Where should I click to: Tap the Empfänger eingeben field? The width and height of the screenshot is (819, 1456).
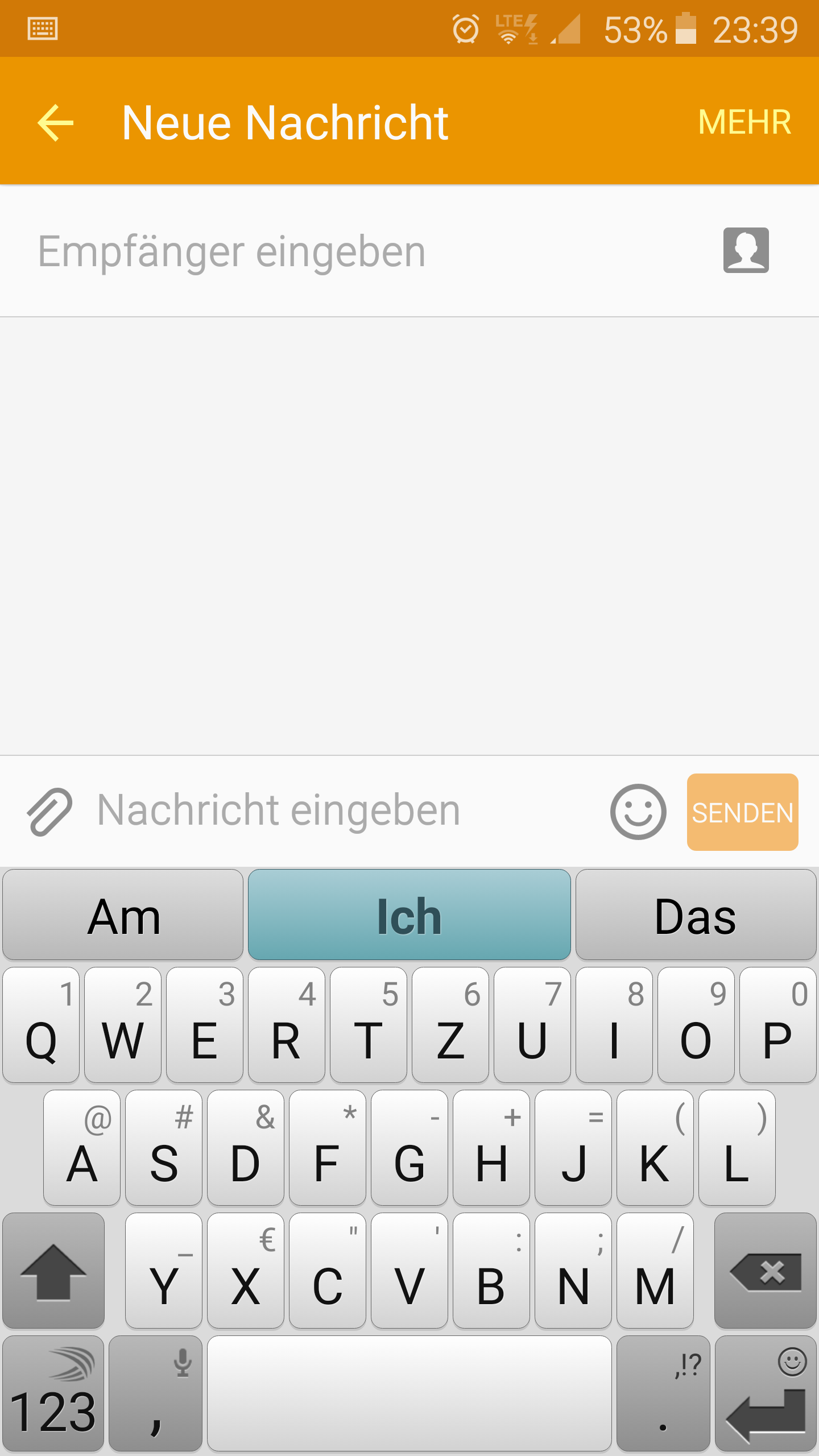(364, 251)
